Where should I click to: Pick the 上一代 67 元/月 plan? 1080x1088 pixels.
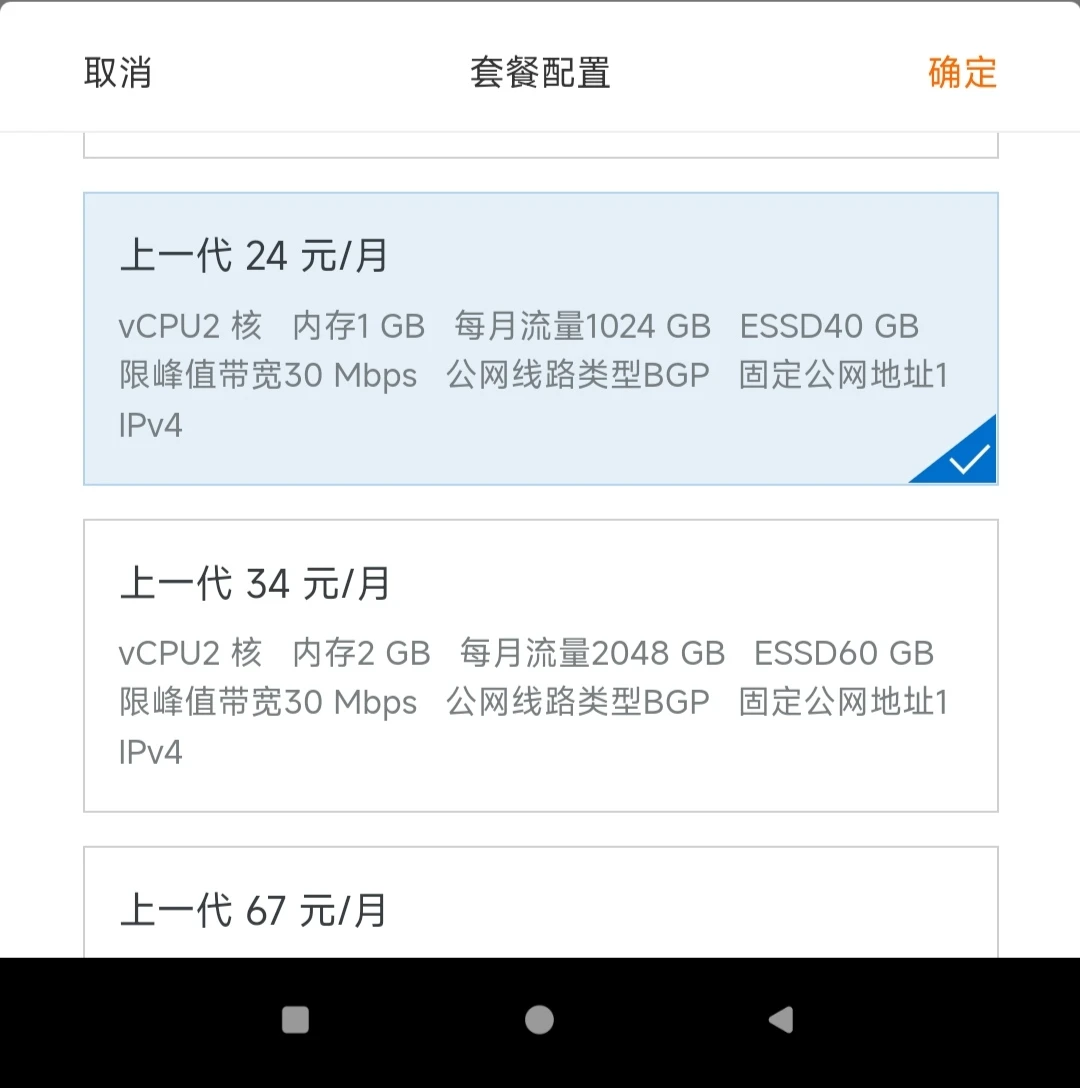540,905
